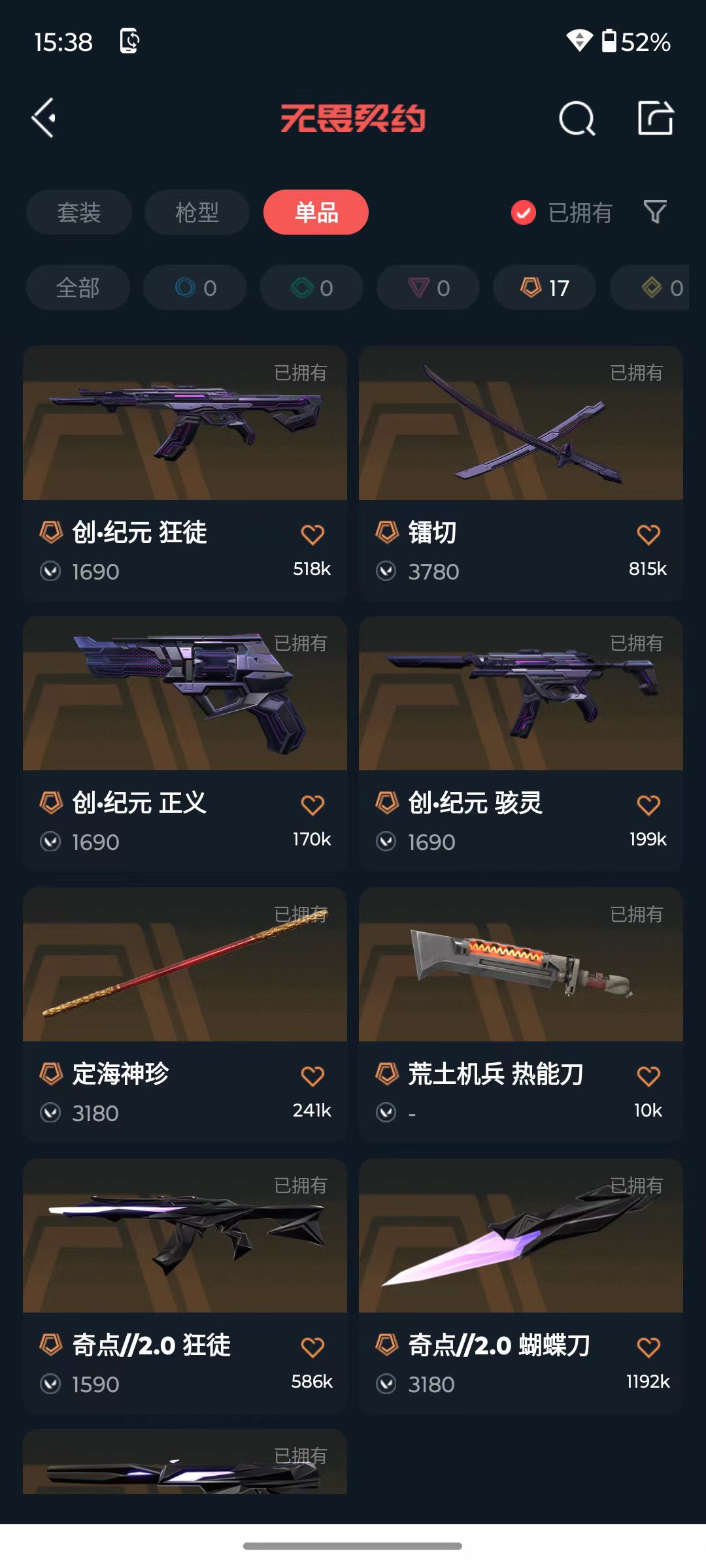Share this skin collection page
Viewport: 706px width, 1568px height.
(x=655, y=118)
